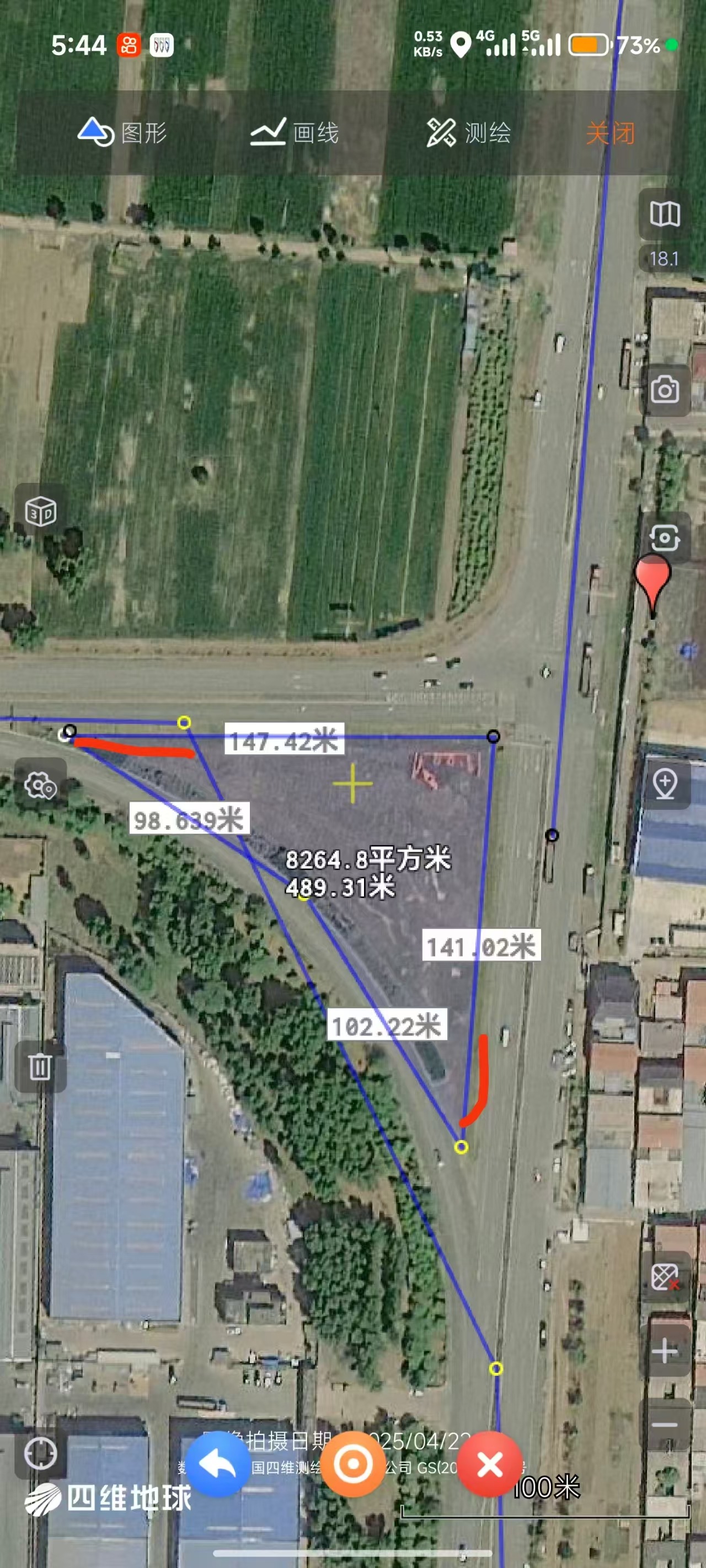Screen dimensions: 706x1568
Task: Zoom out with the minus button
Action: click(665, 1424)
